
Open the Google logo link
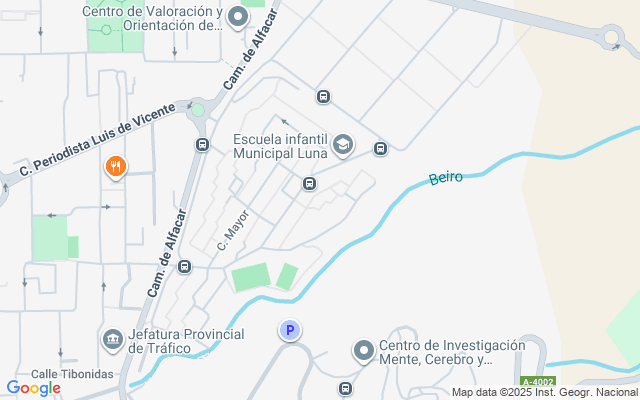click(33, 388)
